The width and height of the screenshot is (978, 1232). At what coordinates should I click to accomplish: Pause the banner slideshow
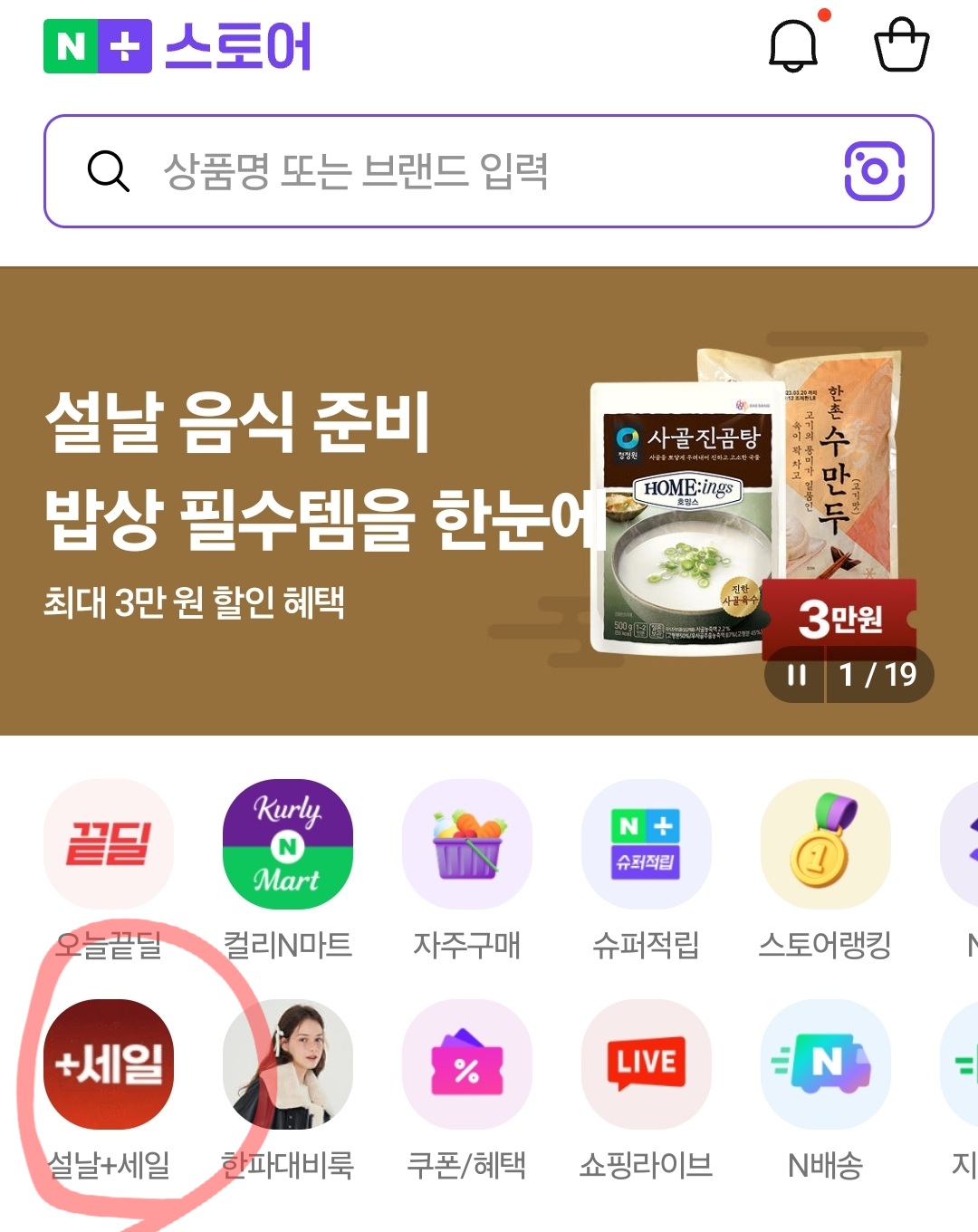tap(796, 675)
